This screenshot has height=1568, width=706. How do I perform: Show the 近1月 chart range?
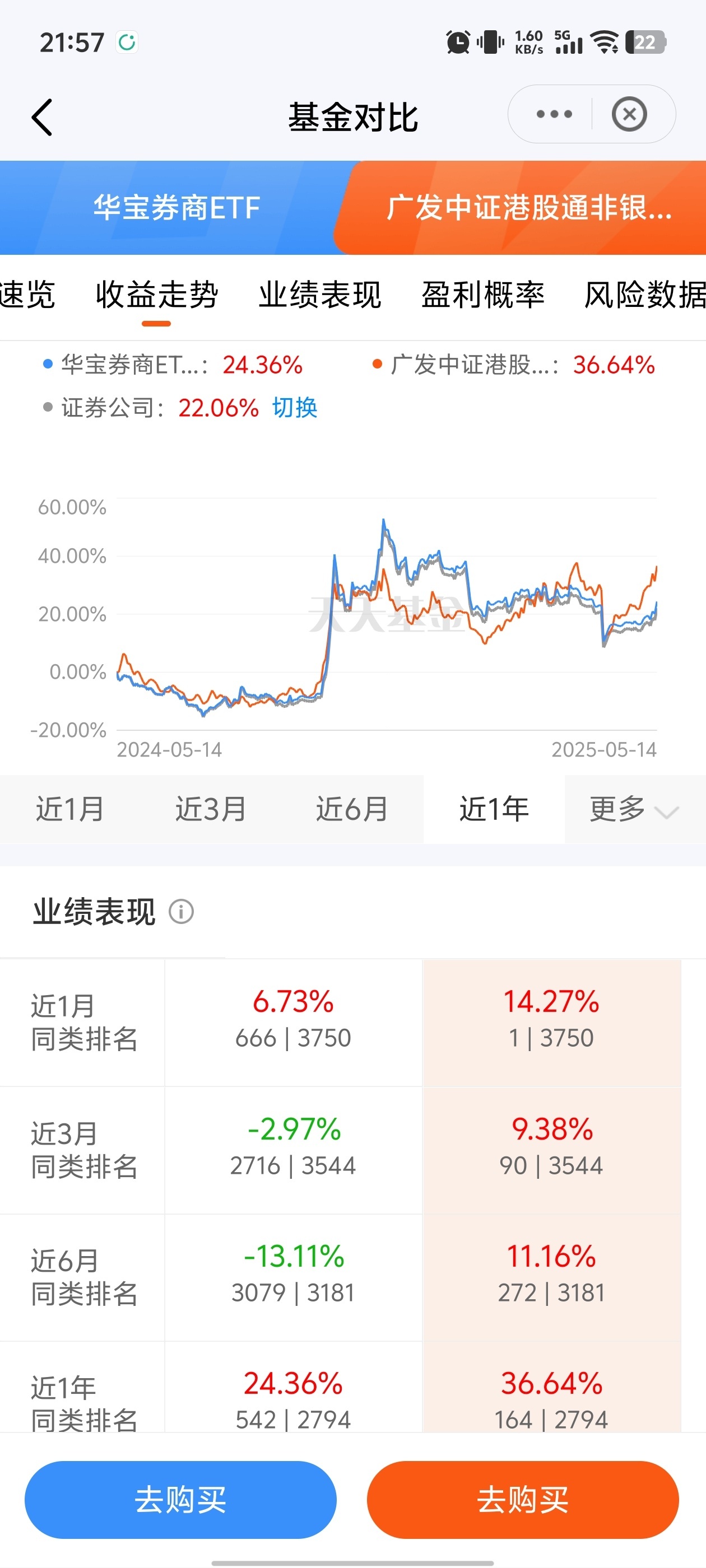pos(70,810)
